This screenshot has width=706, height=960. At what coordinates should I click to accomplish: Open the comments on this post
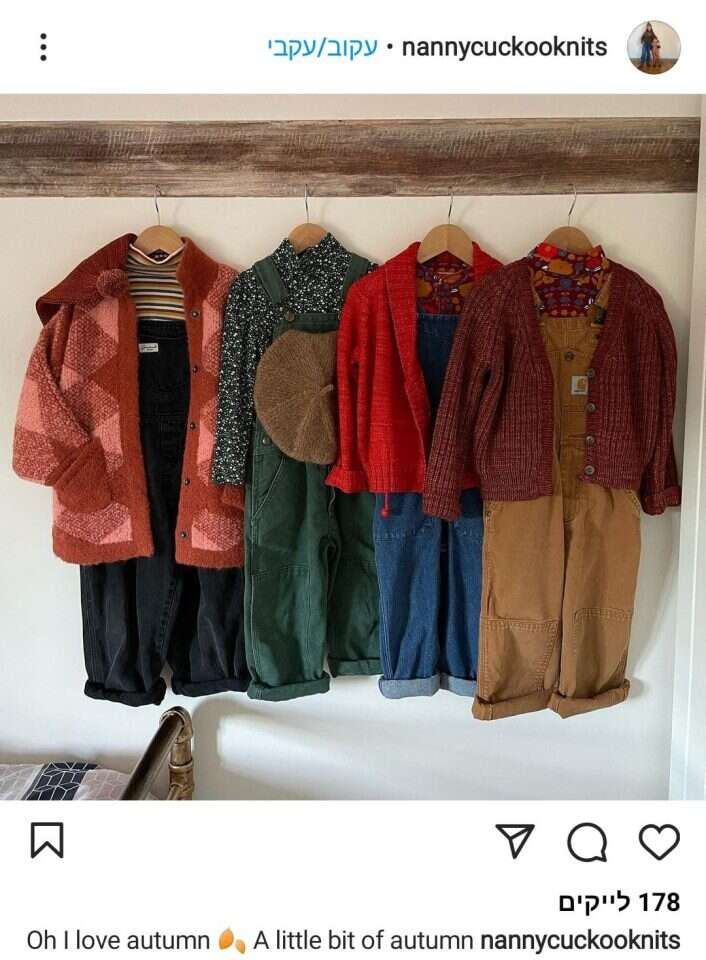tap(587, 842)
